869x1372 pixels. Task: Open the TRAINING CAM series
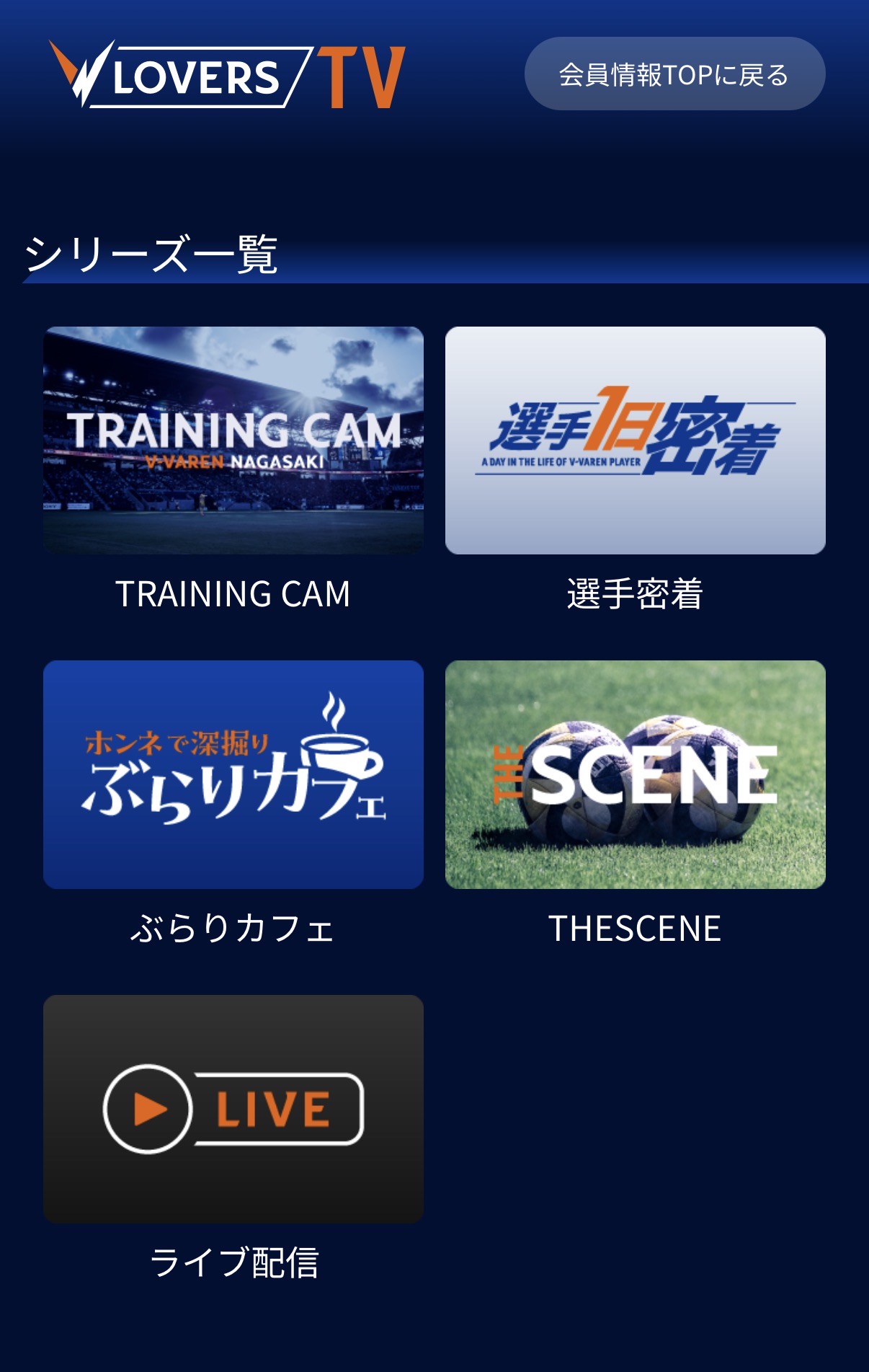233,441
